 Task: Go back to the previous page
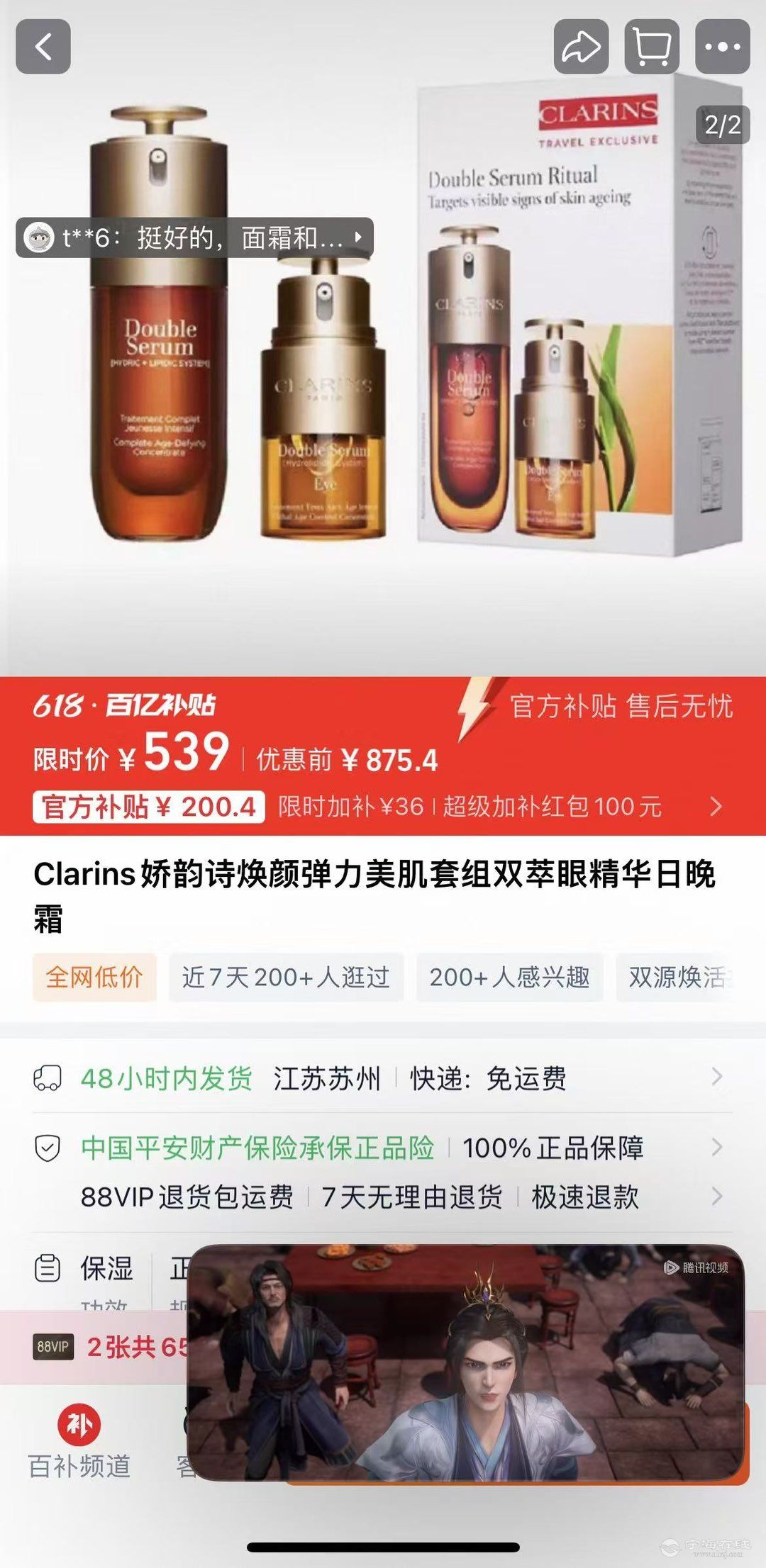[43, 47]
